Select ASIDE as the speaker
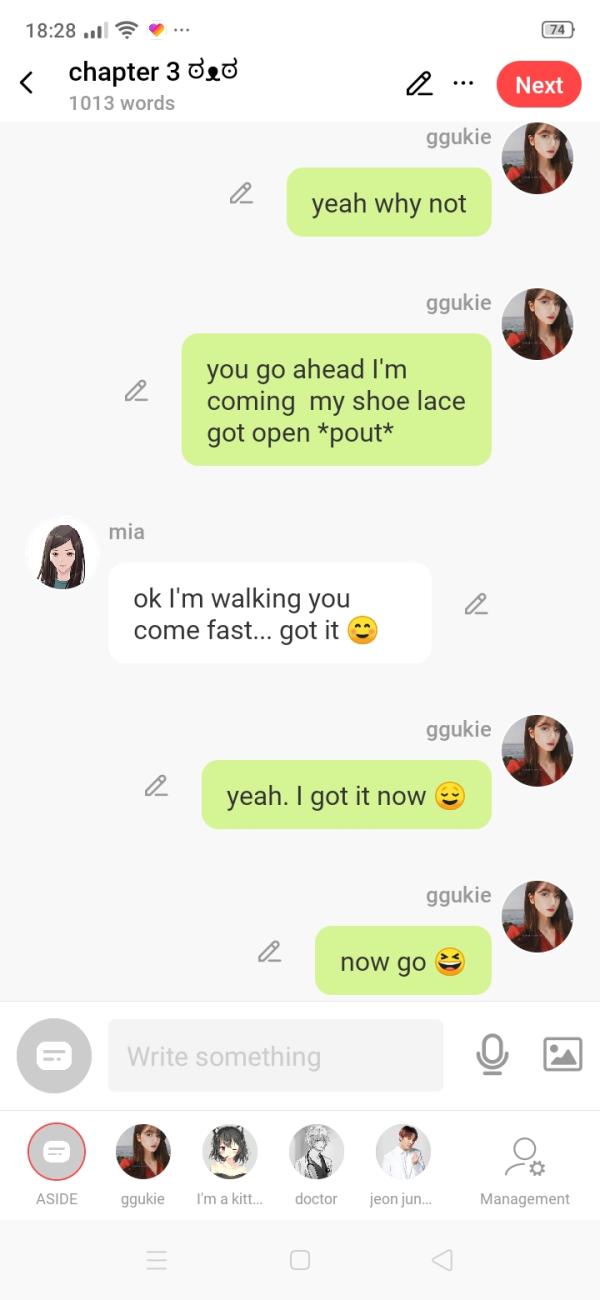Screen dimensions: 600x1300 coord(57,1152)
